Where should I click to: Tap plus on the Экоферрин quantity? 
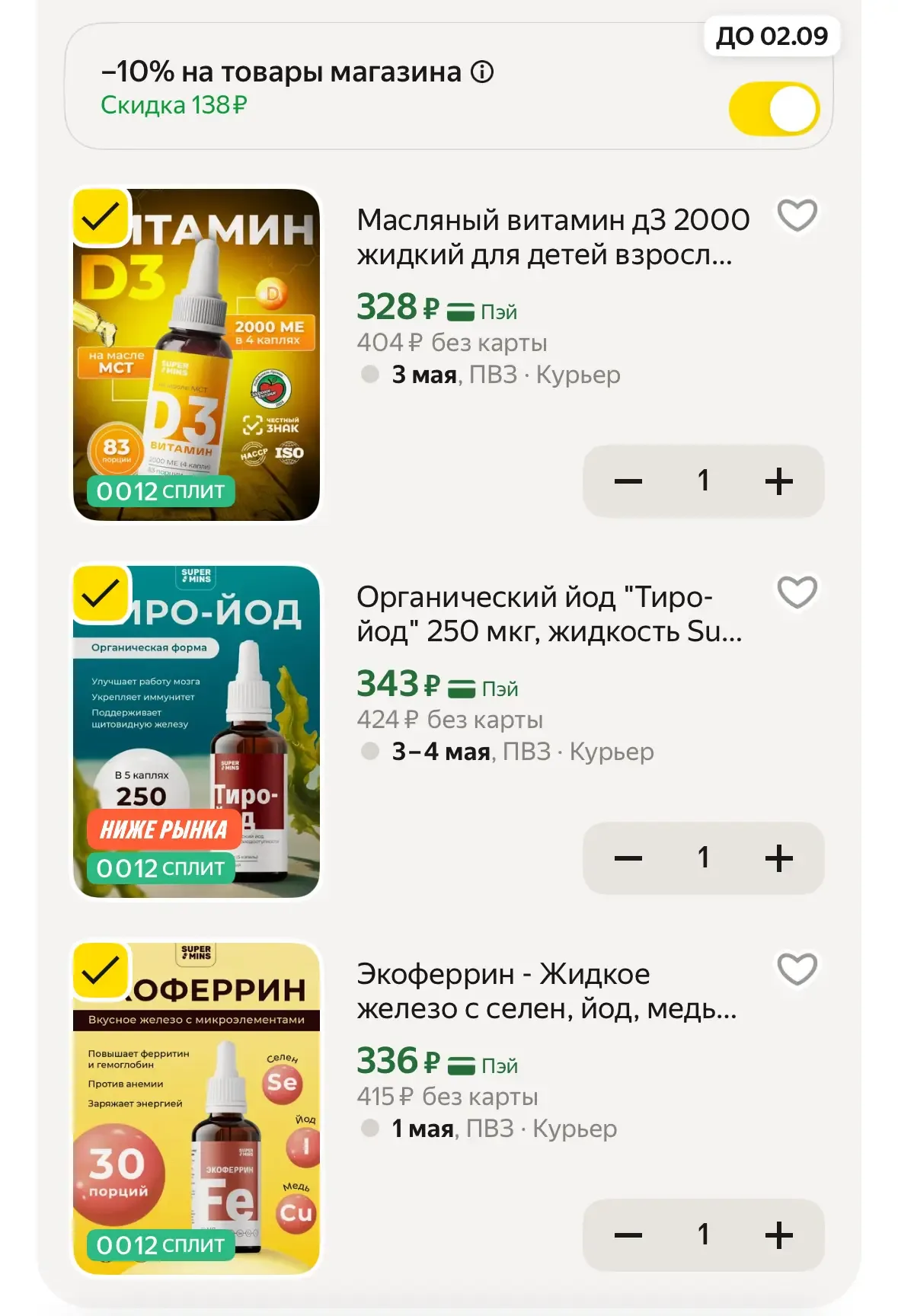(778, 1235)
